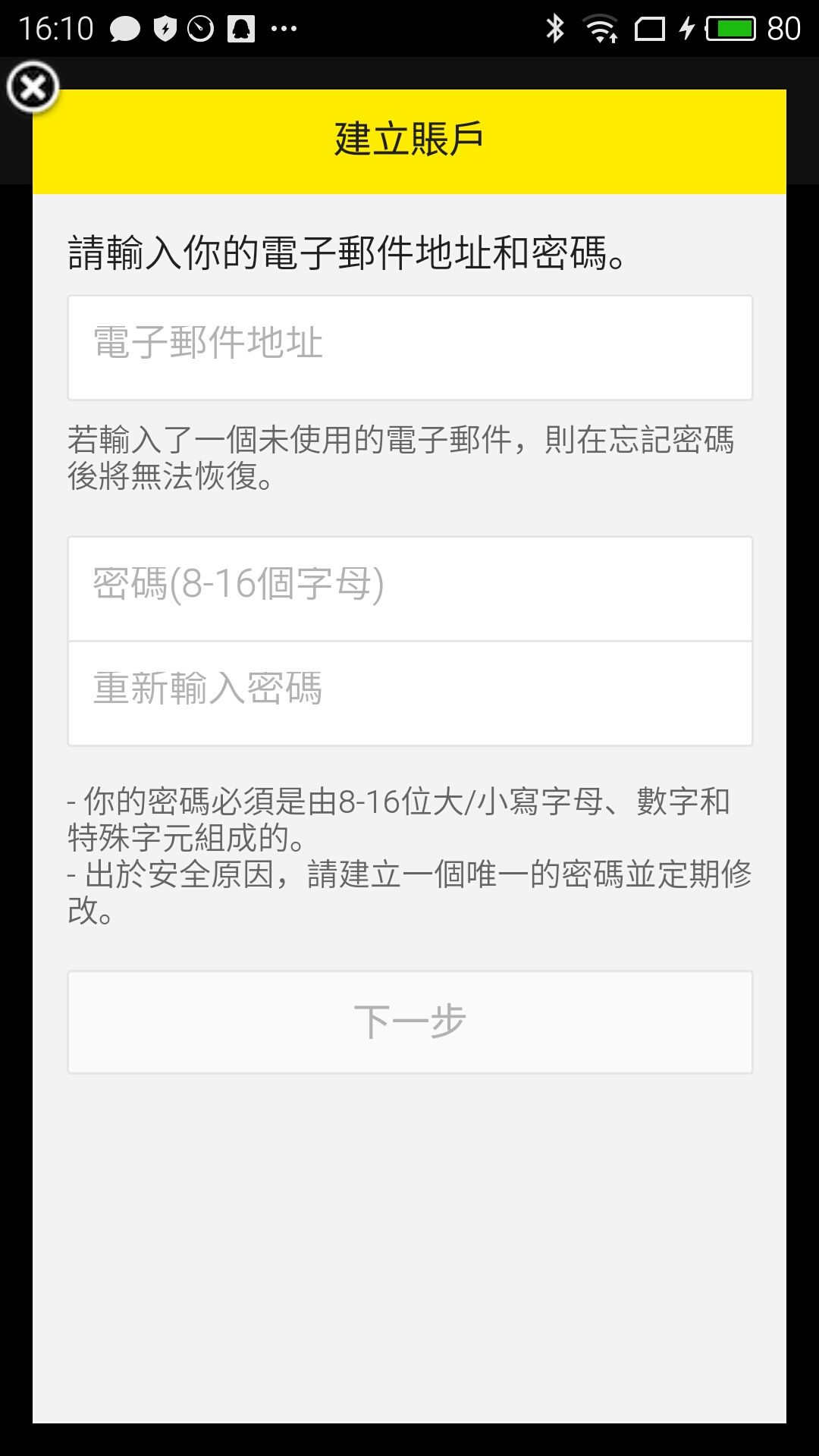Viewport: 819px width, 1456px height.
Task: Tap the yellow 建立賬戶 header bar
Action: tap(409, 136)
